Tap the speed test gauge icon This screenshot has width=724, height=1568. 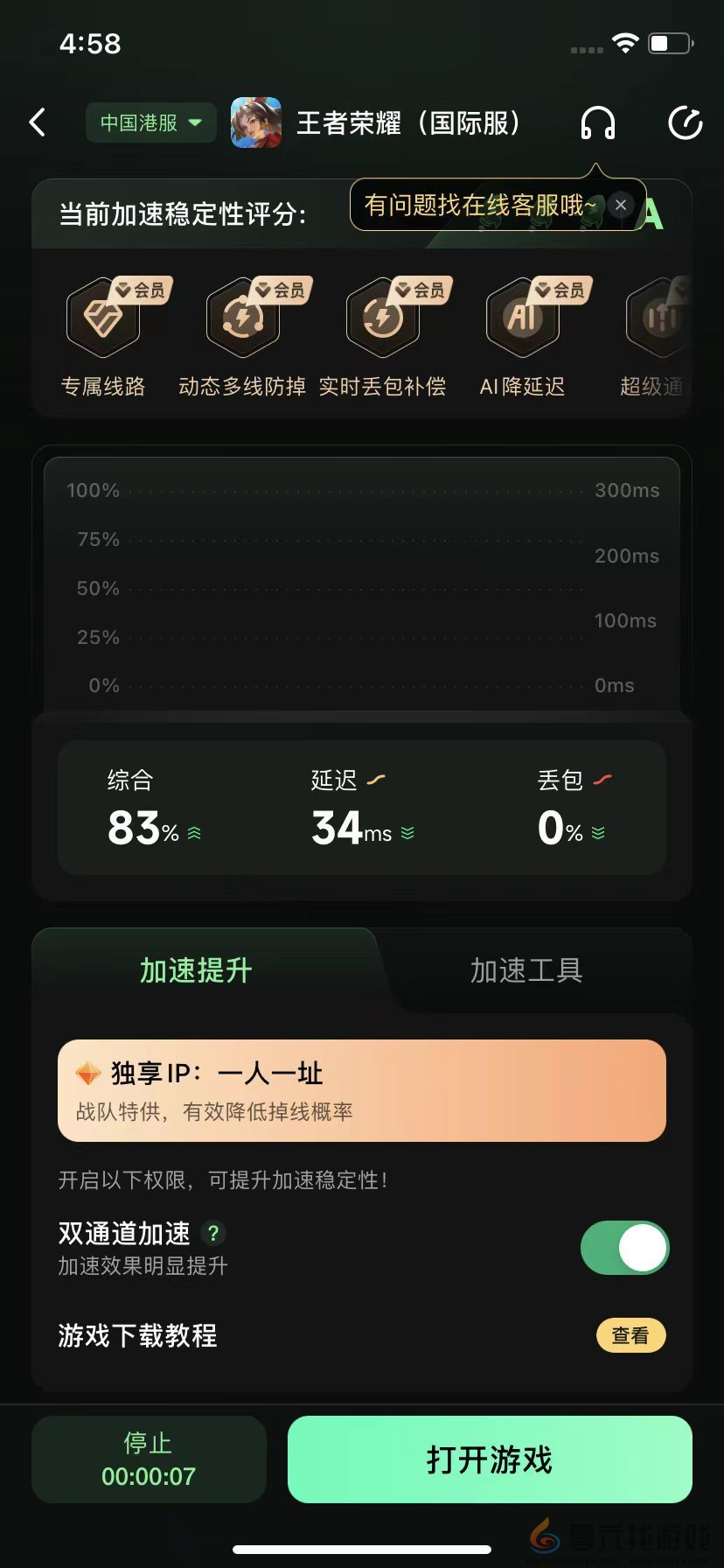685,123
